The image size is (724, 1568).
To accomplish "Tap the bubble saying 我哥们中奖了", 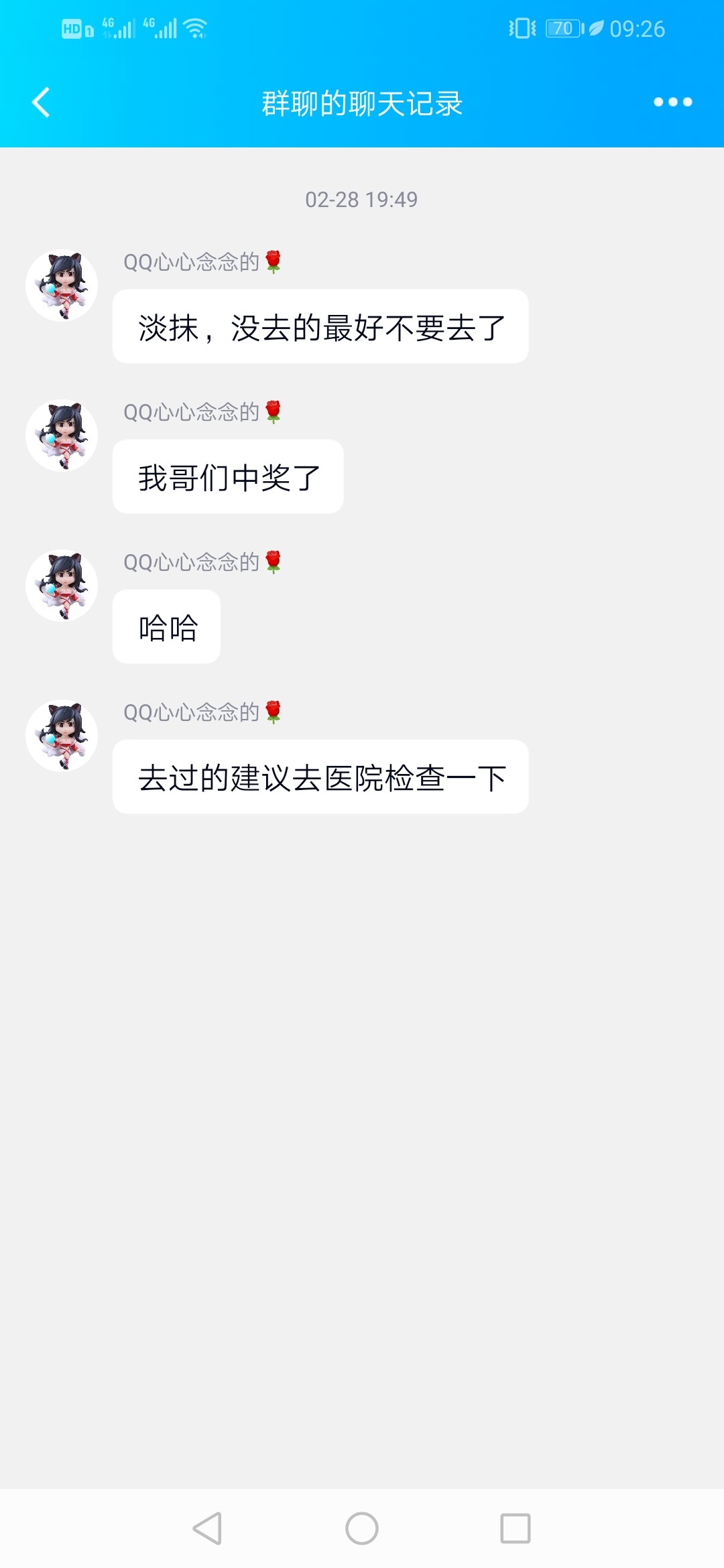I will 228,474.
